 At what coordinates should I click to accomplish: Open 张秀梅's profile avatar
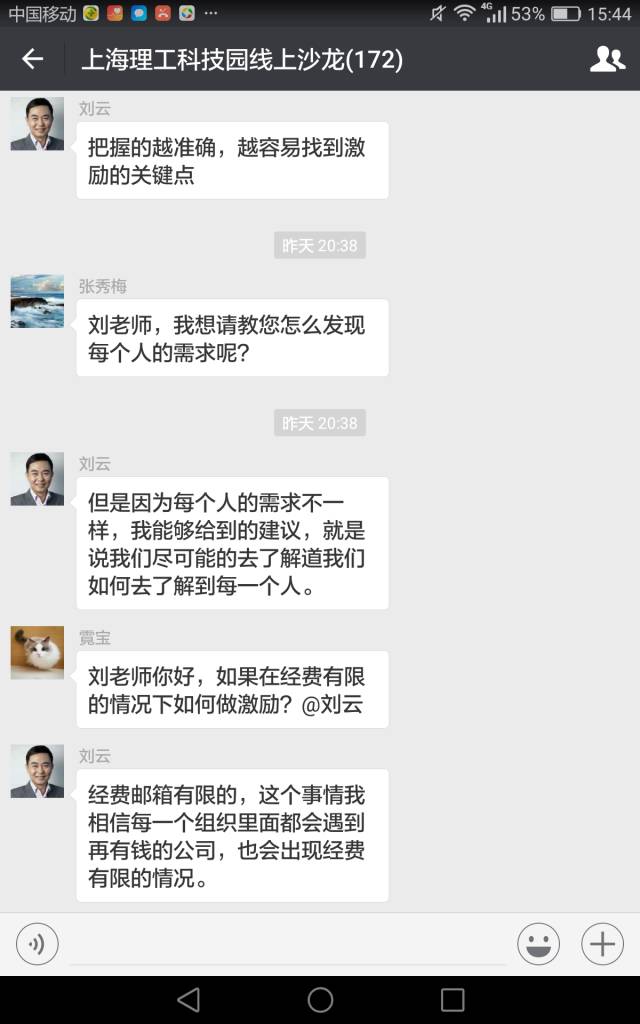[x=37, y=301]
